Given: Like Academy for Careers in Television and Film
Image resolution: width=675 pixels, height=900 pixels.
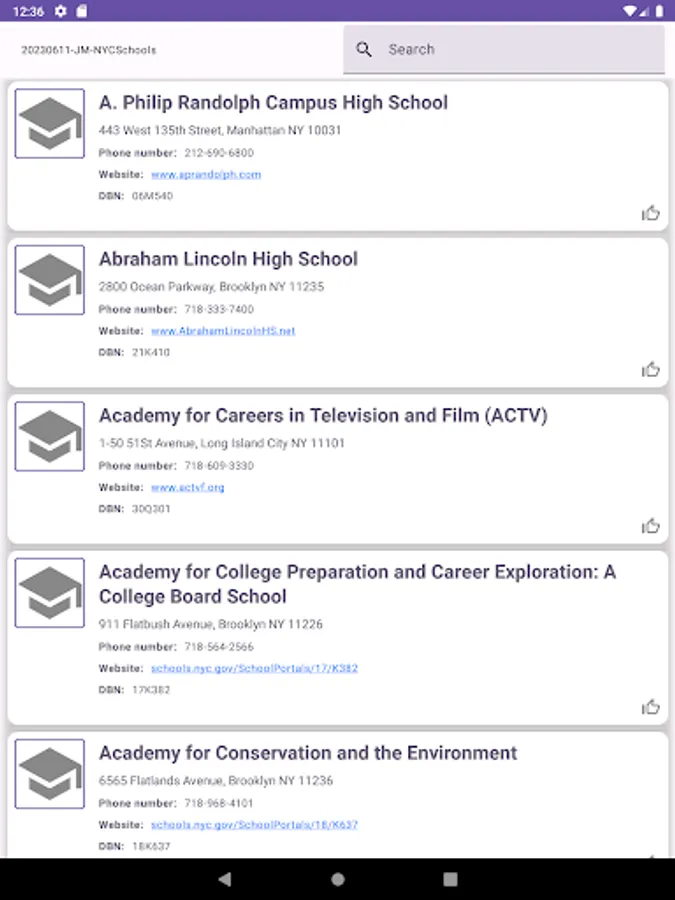Looking at the screenshot, I should point(651,526).
